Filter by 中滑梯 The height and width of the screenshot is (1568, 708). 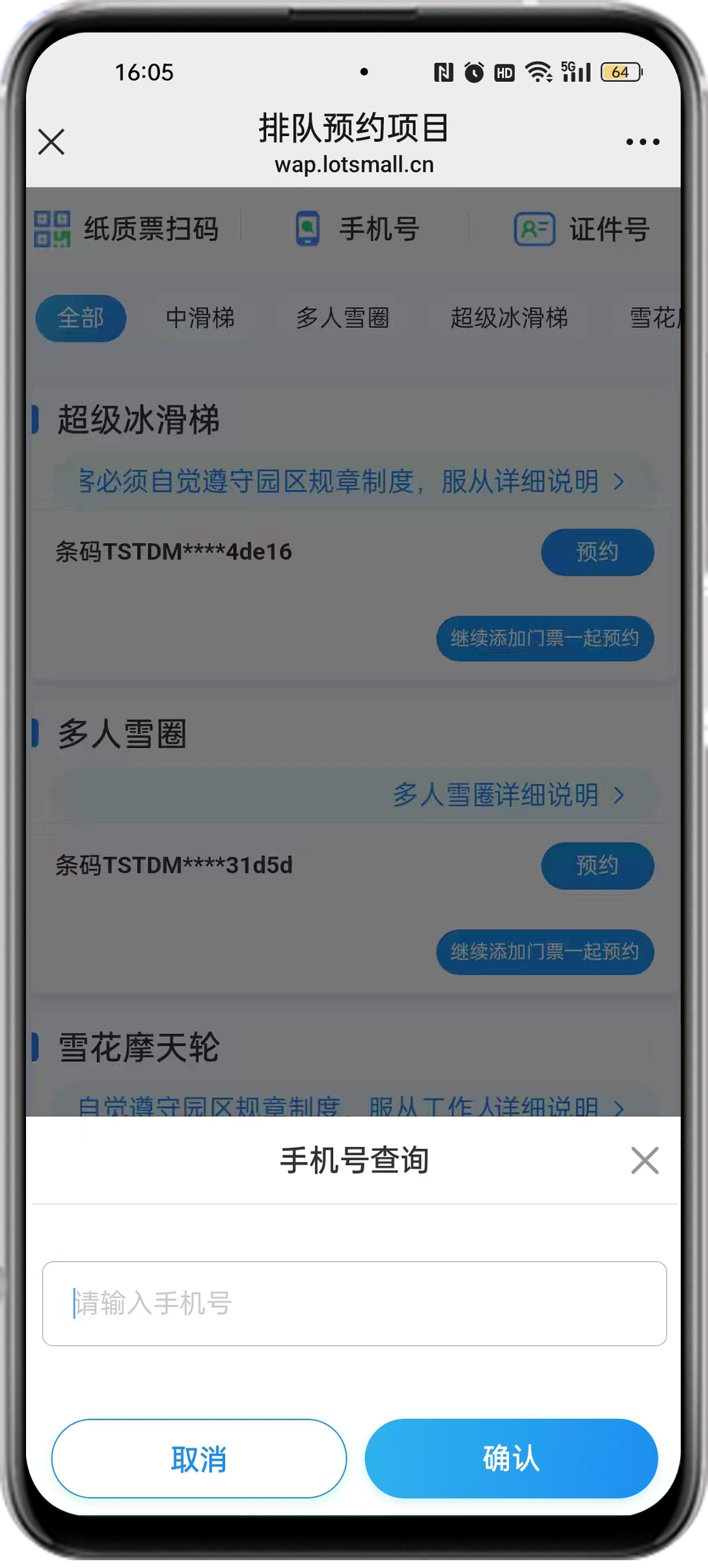pos(200,318)
